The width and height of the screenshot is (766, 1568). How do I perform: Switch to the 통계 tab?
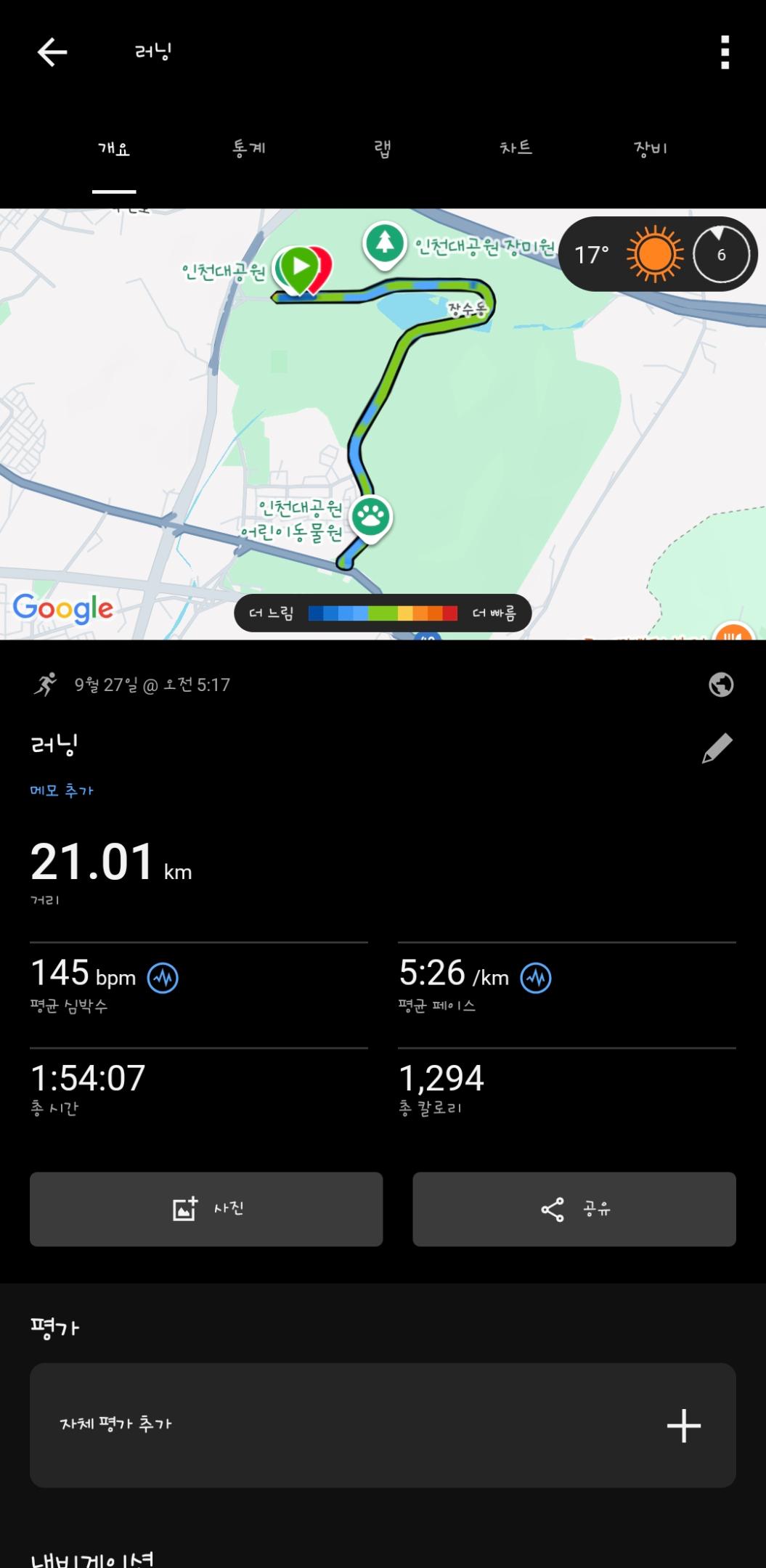pos(249,149)
